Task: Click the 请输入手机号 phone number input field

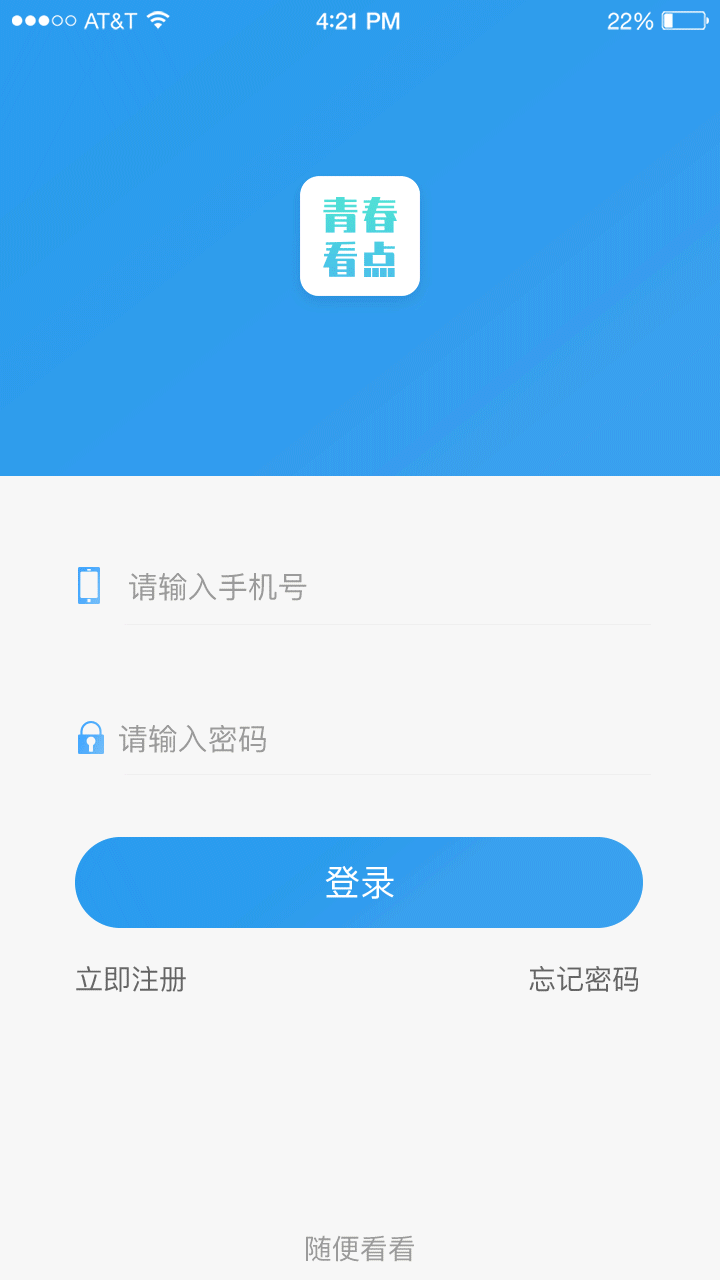Action: click(300, 588)
